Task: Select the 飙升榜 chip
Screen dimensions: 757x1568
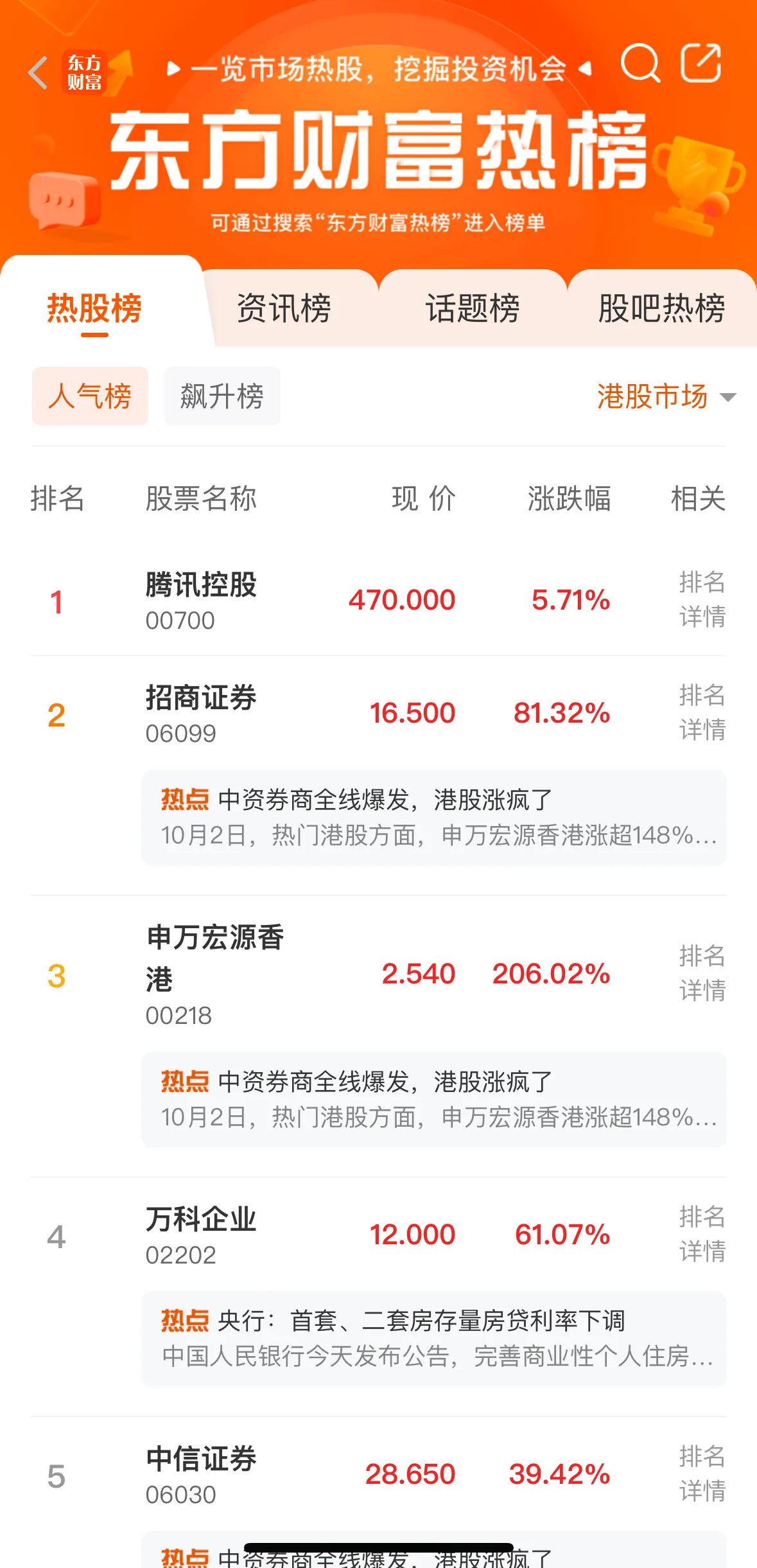Action: (222, 396)
